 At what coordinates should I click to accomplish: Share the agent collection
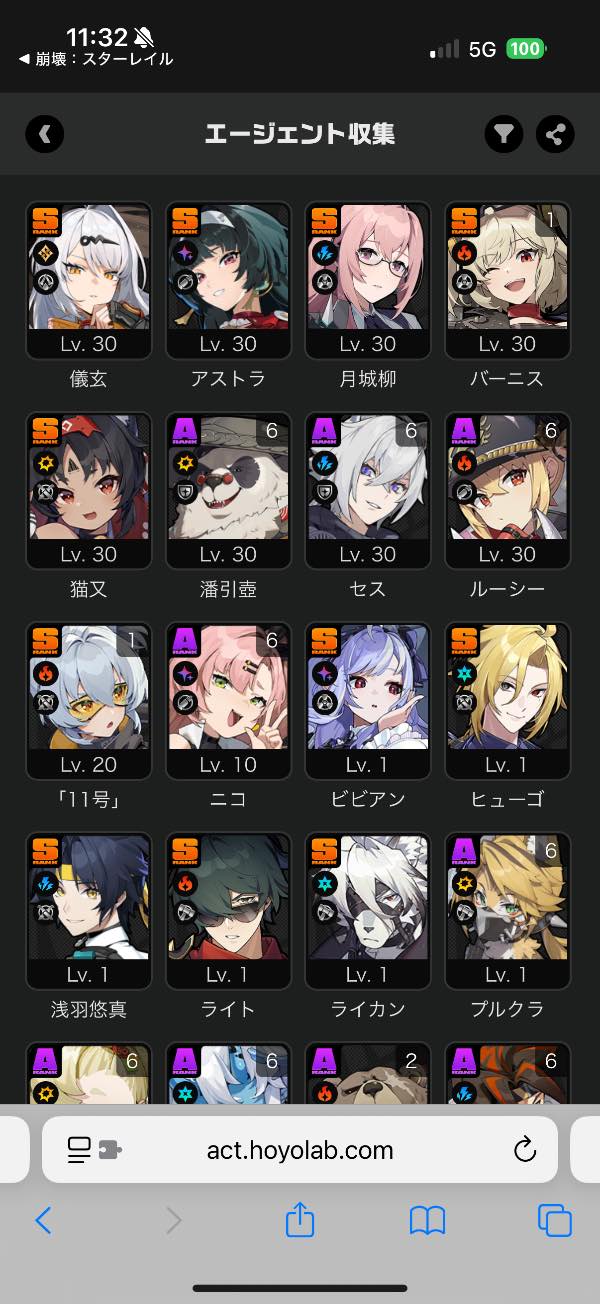point(555,133)
